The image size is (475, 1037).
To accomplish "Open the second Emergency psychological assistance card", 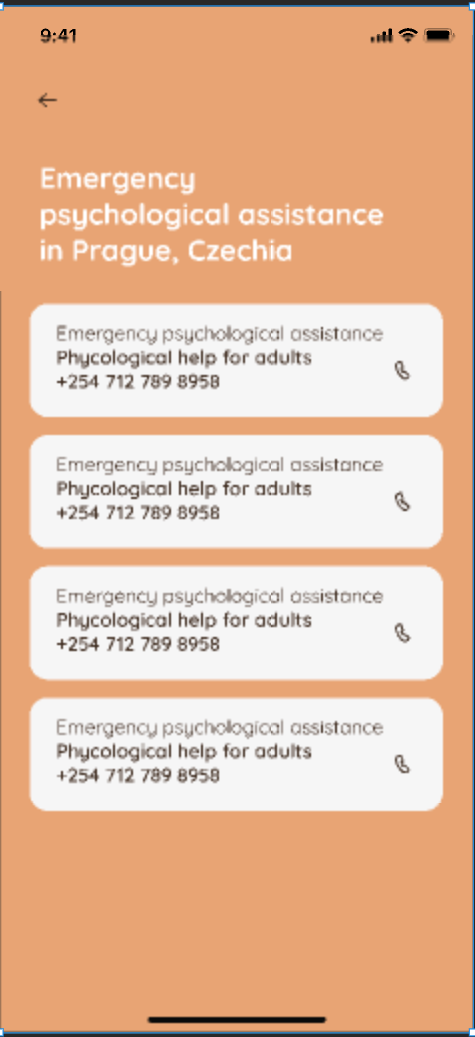I will [x=236, y=491].
